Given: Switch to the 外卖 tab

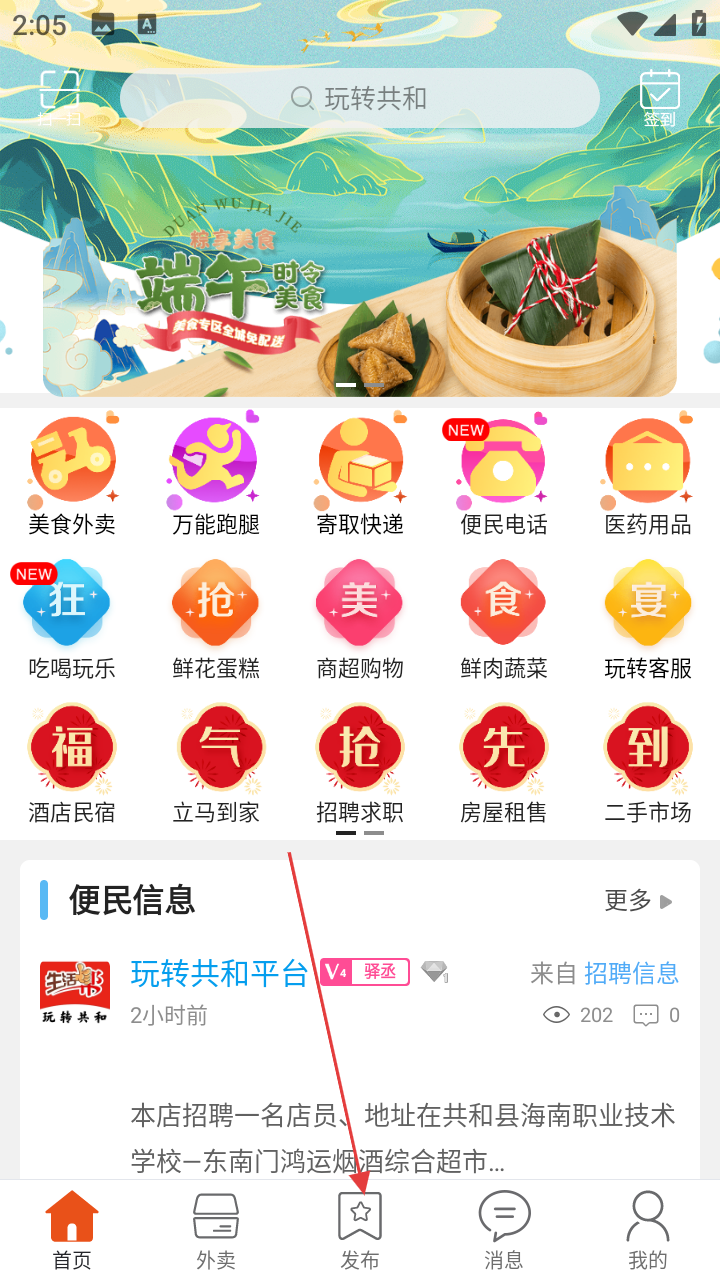Looking at the screenshot, I should [x=216, y=1230].
